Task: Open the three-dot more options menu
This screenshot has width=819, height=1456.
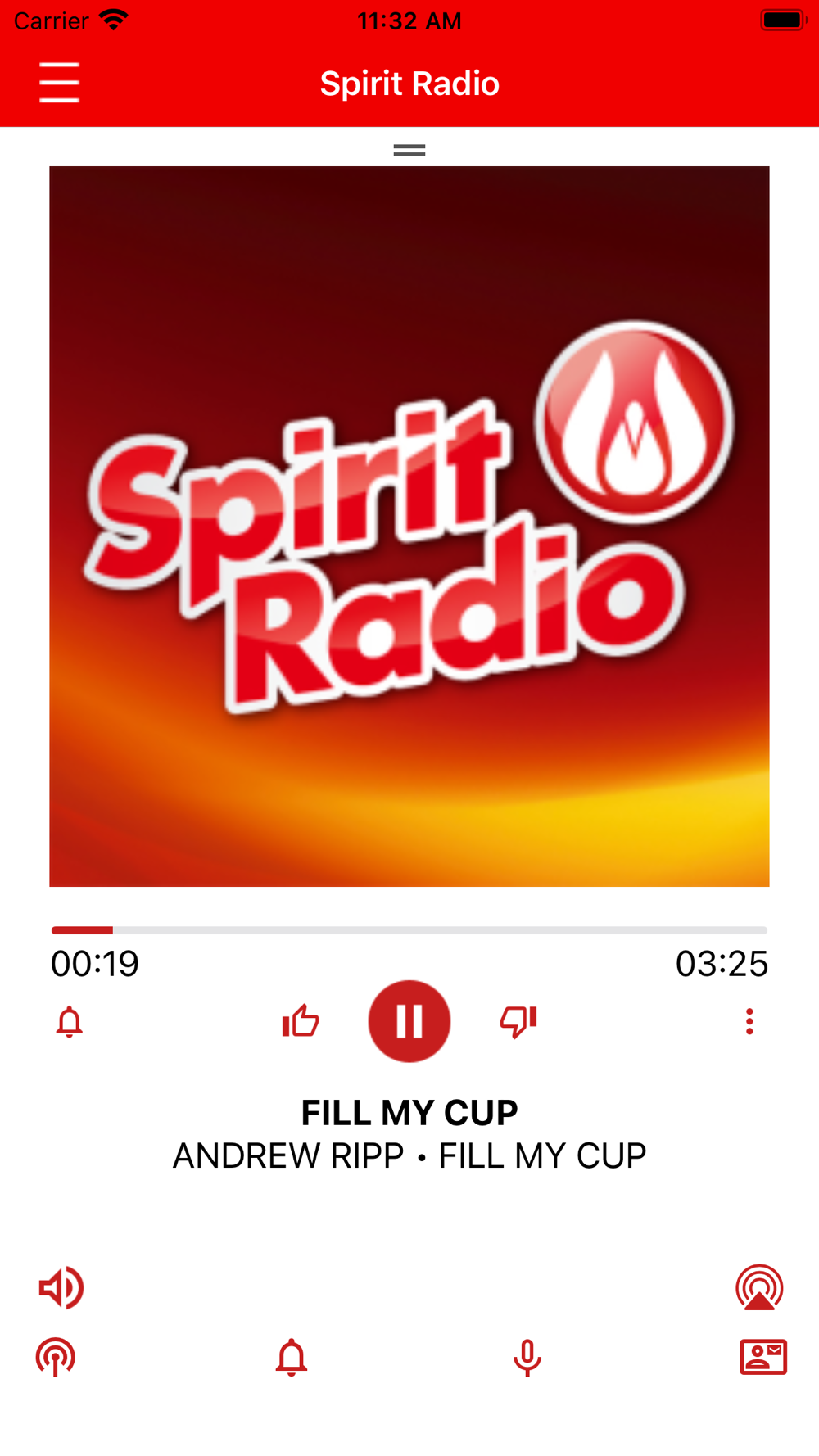Action: (x=749, y=1021)
